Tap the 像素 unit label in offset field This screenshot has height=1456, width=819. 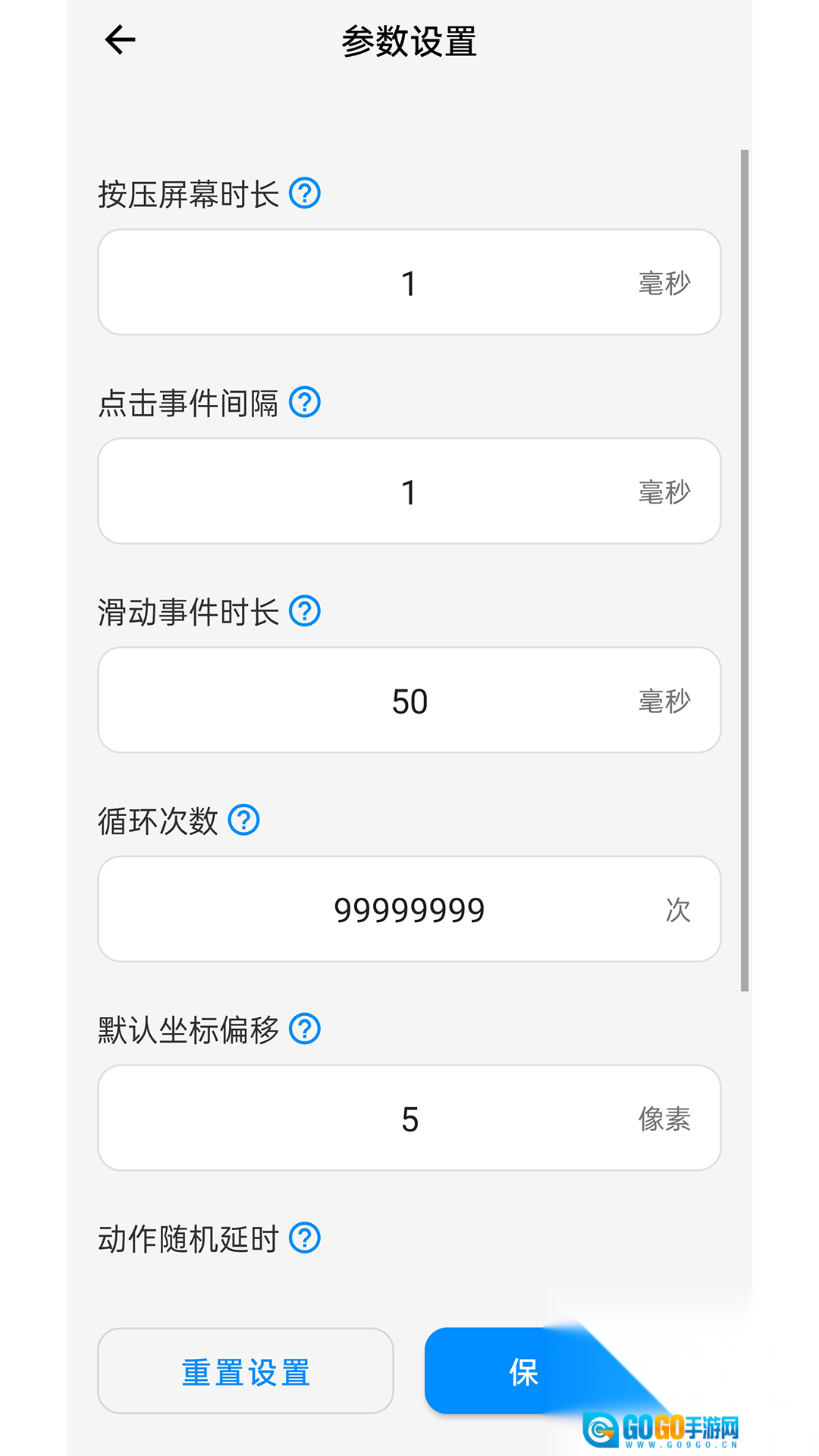(x=664, y=1118)
